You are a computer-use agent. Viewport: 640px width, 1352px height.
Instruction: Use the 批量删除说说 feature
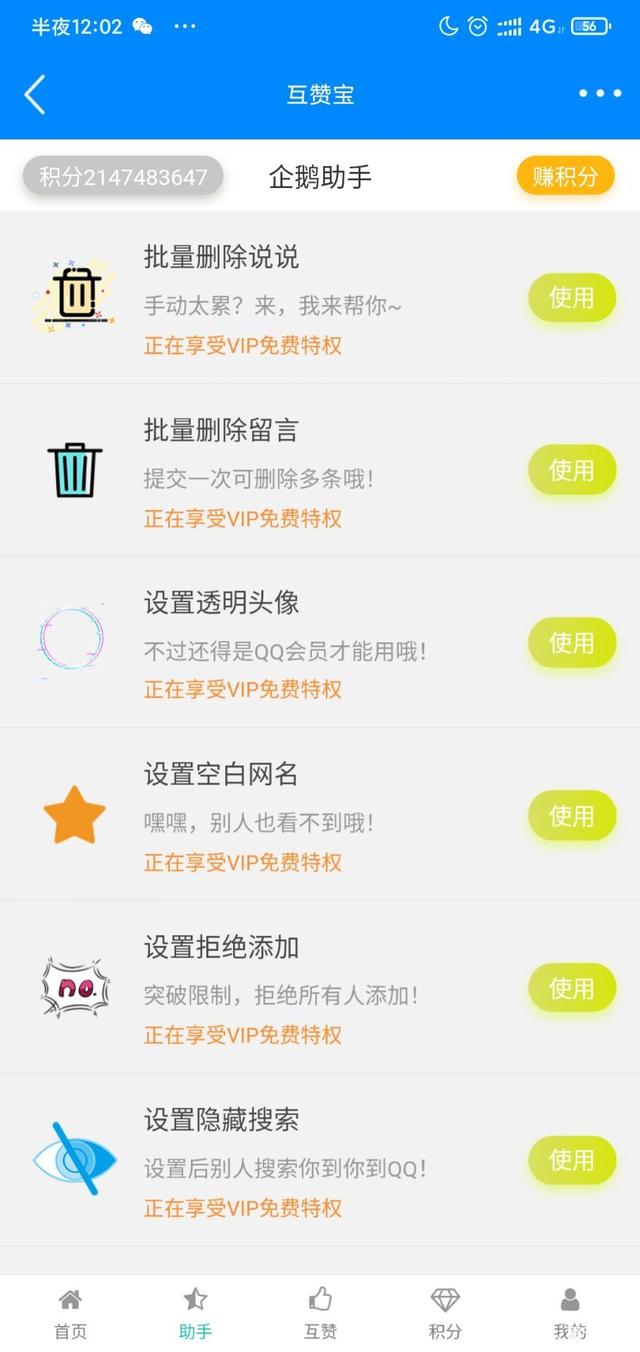[x=571, y=298]
